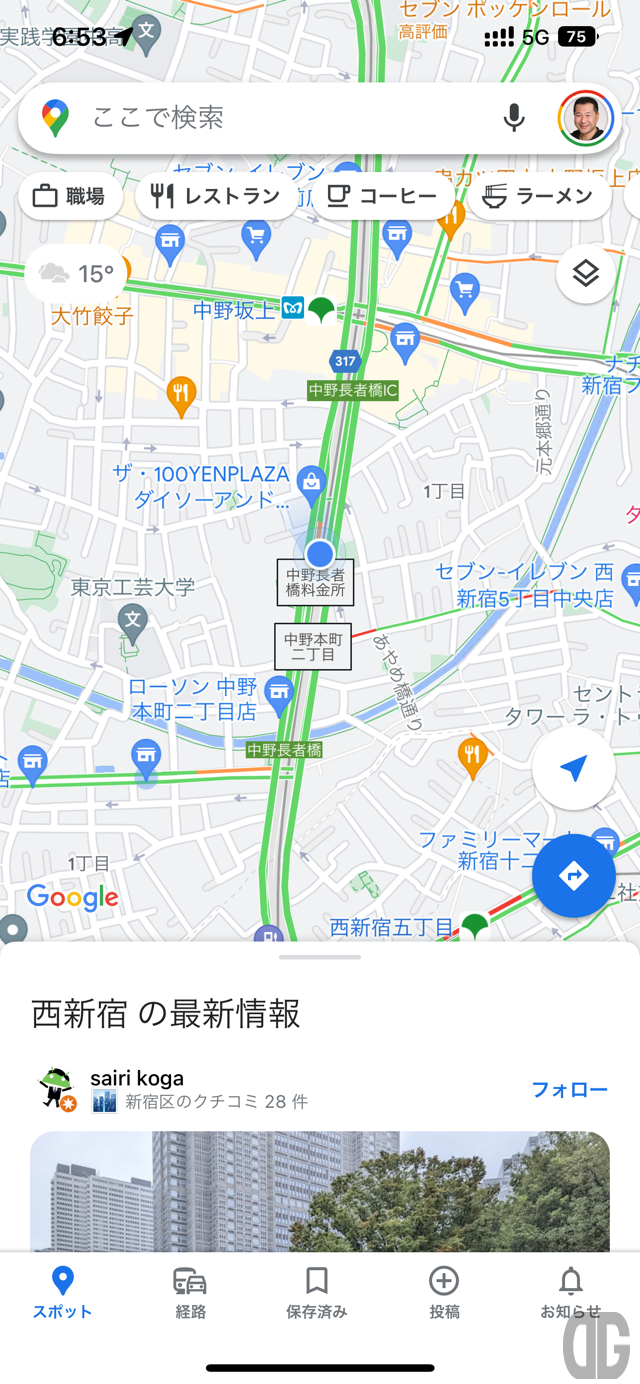This screenshot has width=640, height=1384.
Task: Switch to the 経路 tab
Action: [190, 1292]
